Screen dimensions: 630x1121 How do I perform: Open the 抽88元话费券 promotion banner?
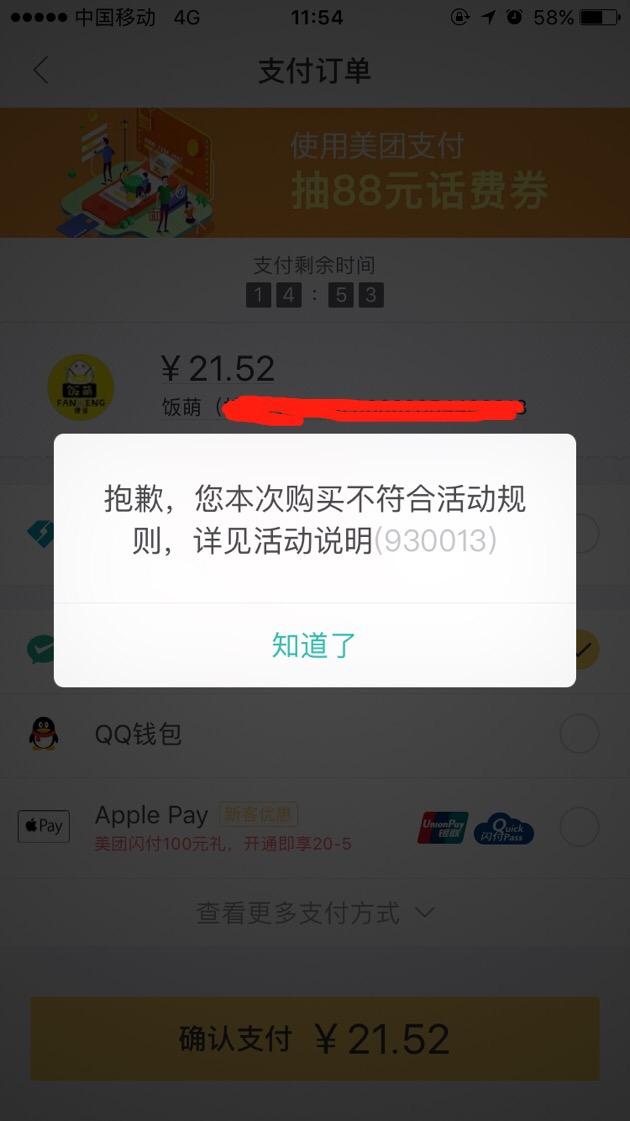coord(314,173)
